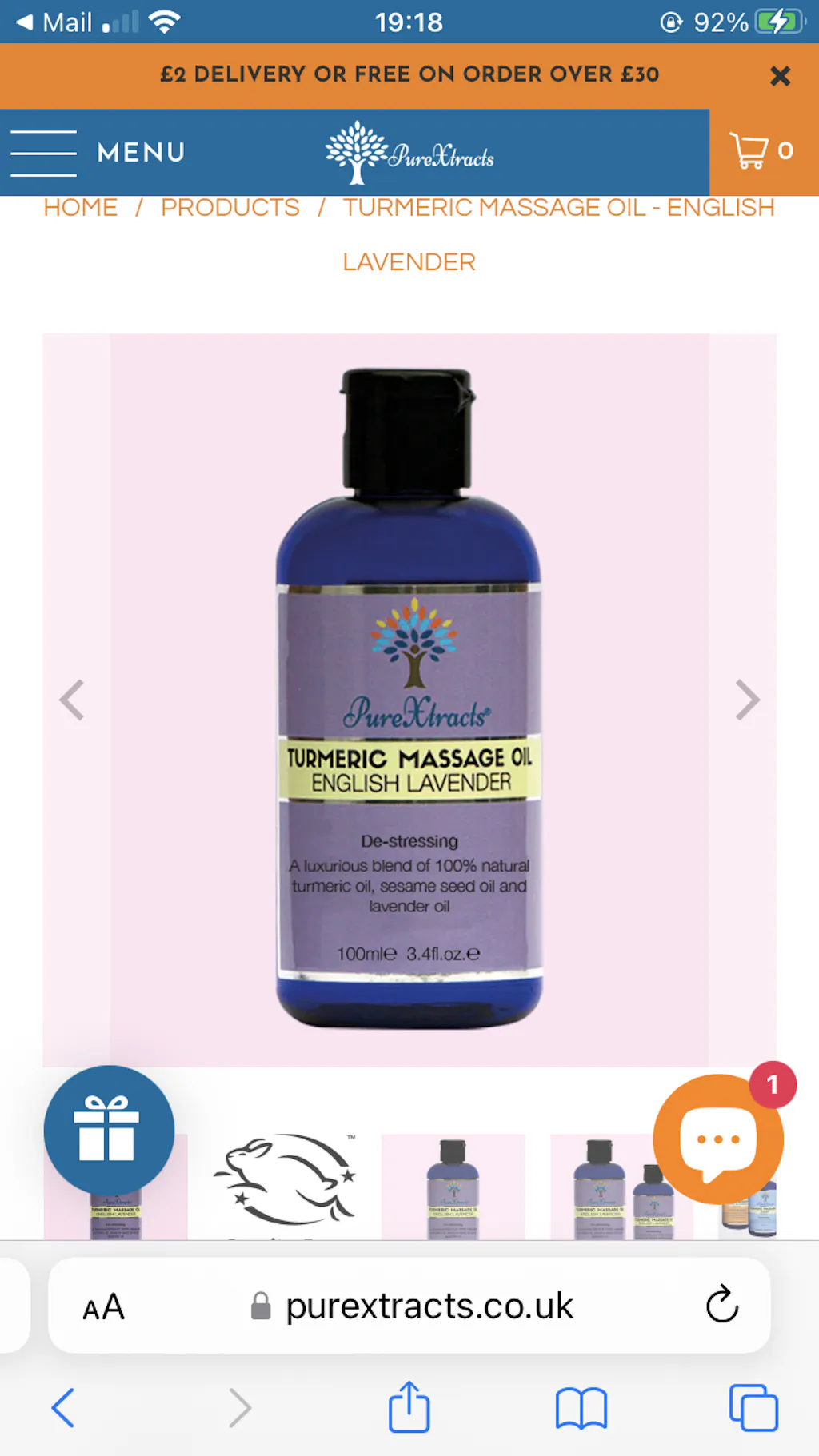The image size is (819, 1456).
Task: Go to the HOME breadcrumb link
Action: (80, 207)
